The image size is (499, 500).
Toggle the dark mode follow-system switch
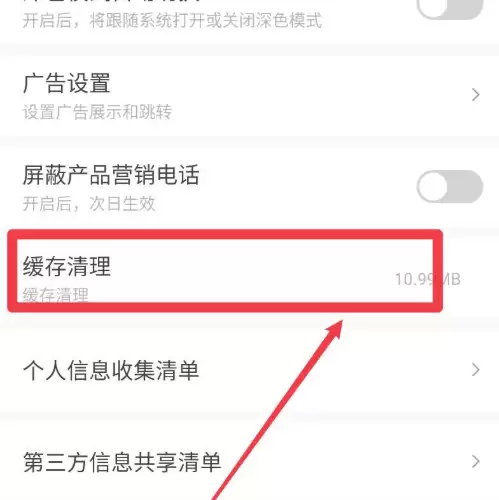[x=450, y=7]
